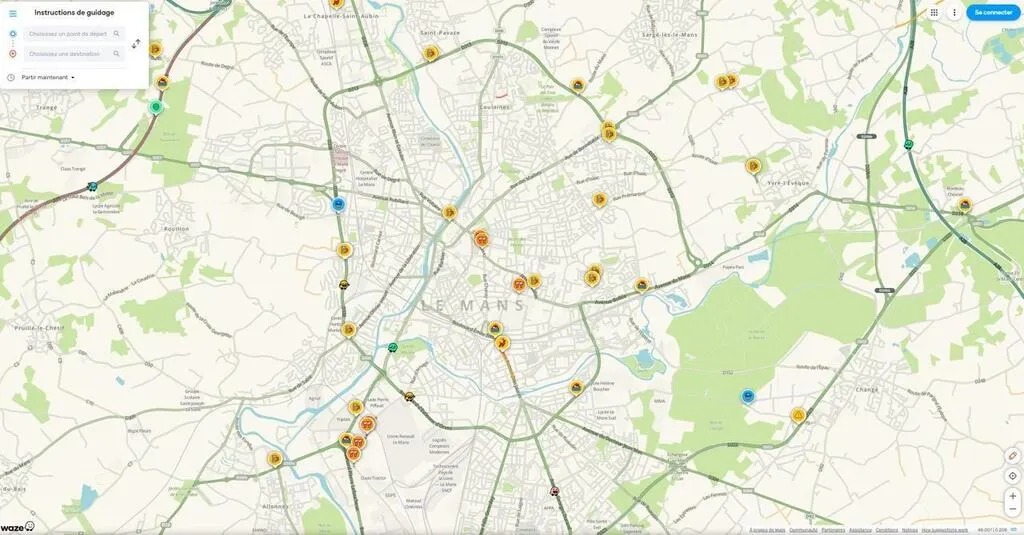Open the 'Conditions' footer link

[887, 530]
